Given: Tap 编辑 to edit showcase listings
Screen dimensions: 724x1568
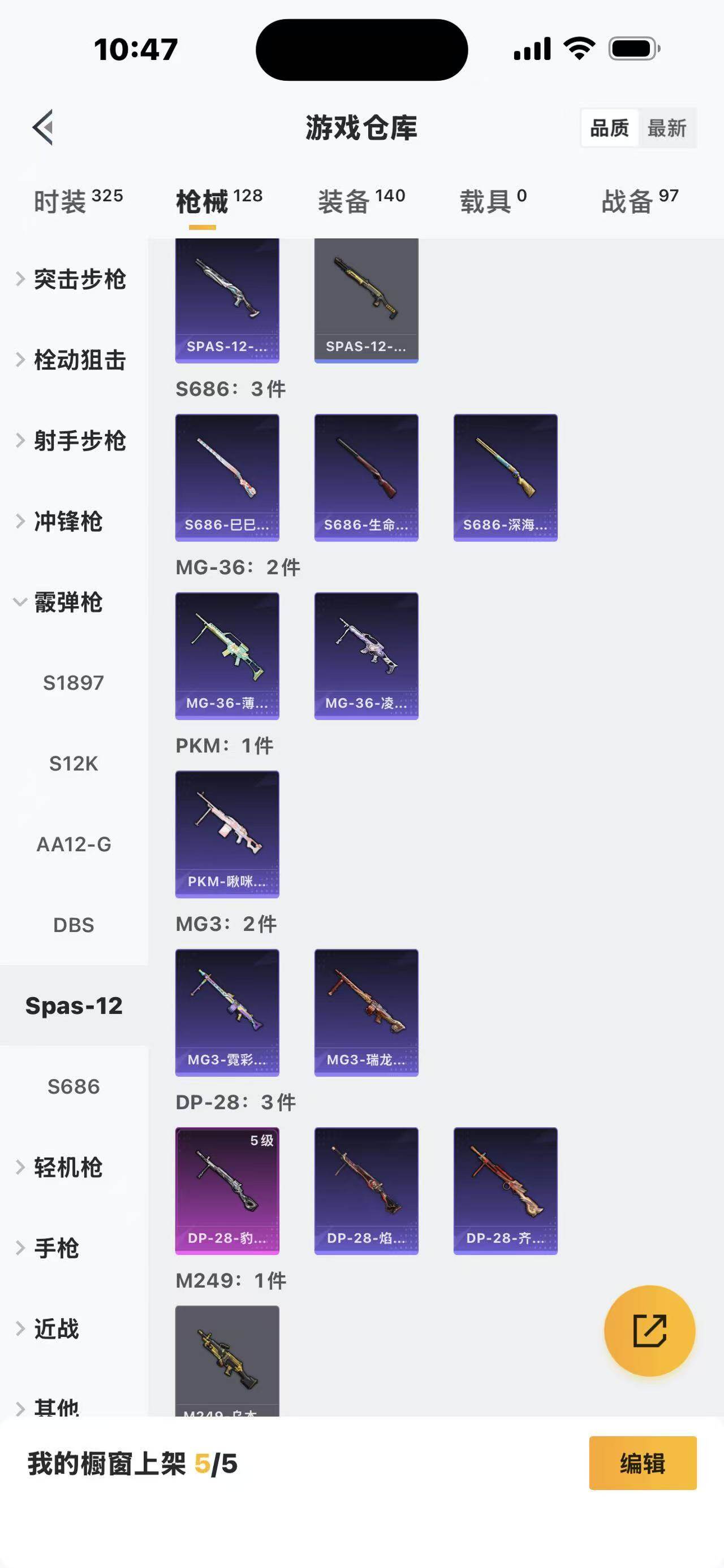Looking at the screenshot, I should 643,1463.
